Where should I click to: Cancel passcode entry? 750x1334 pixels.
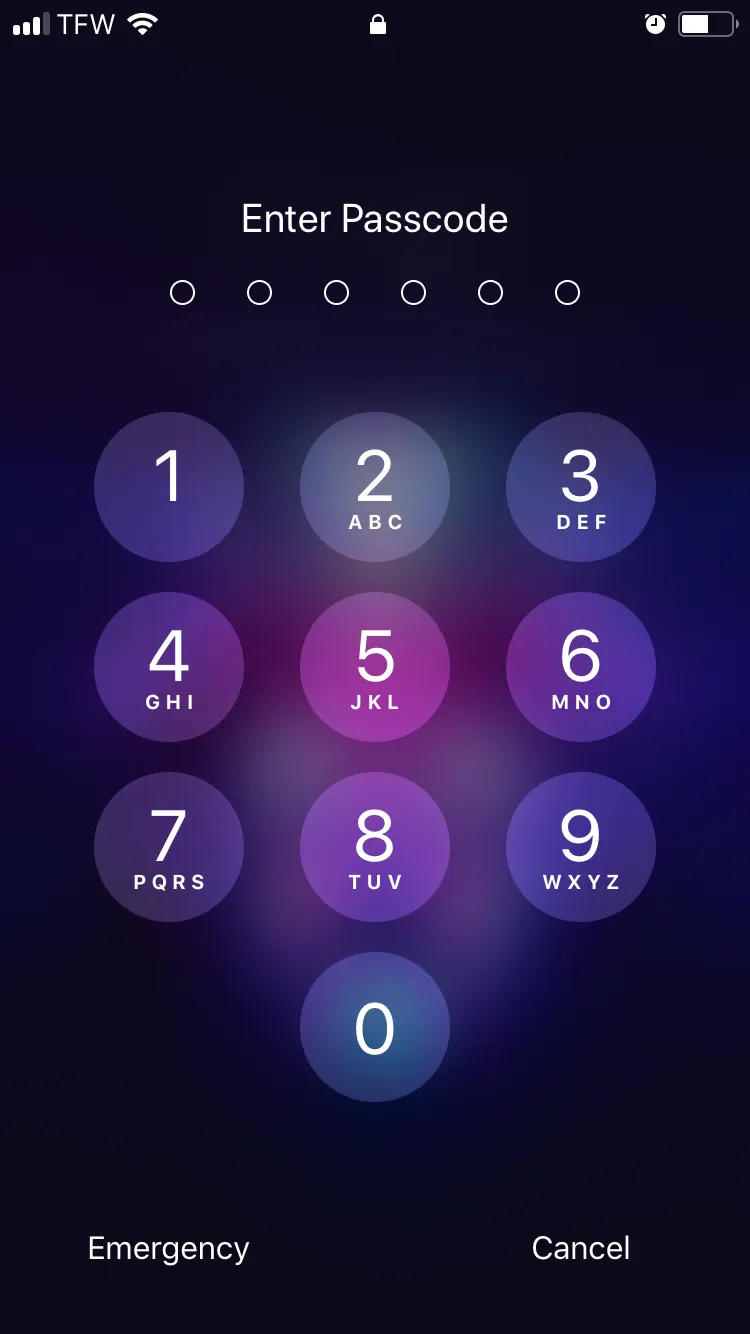[x=581, y=1248]
